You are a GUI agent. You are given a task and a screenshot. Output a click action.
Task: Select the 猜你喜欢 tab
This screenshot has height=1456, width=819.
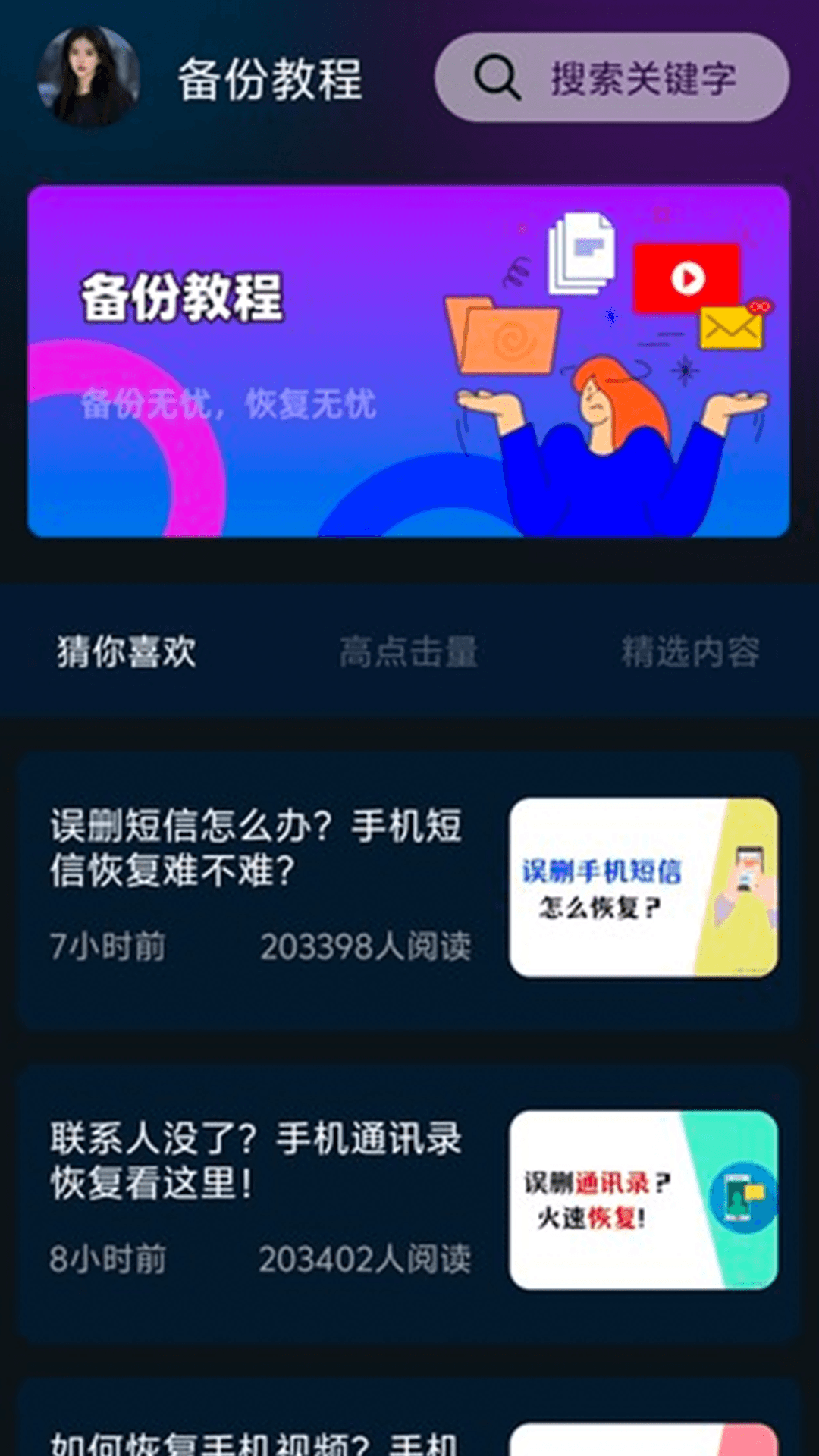126,652
